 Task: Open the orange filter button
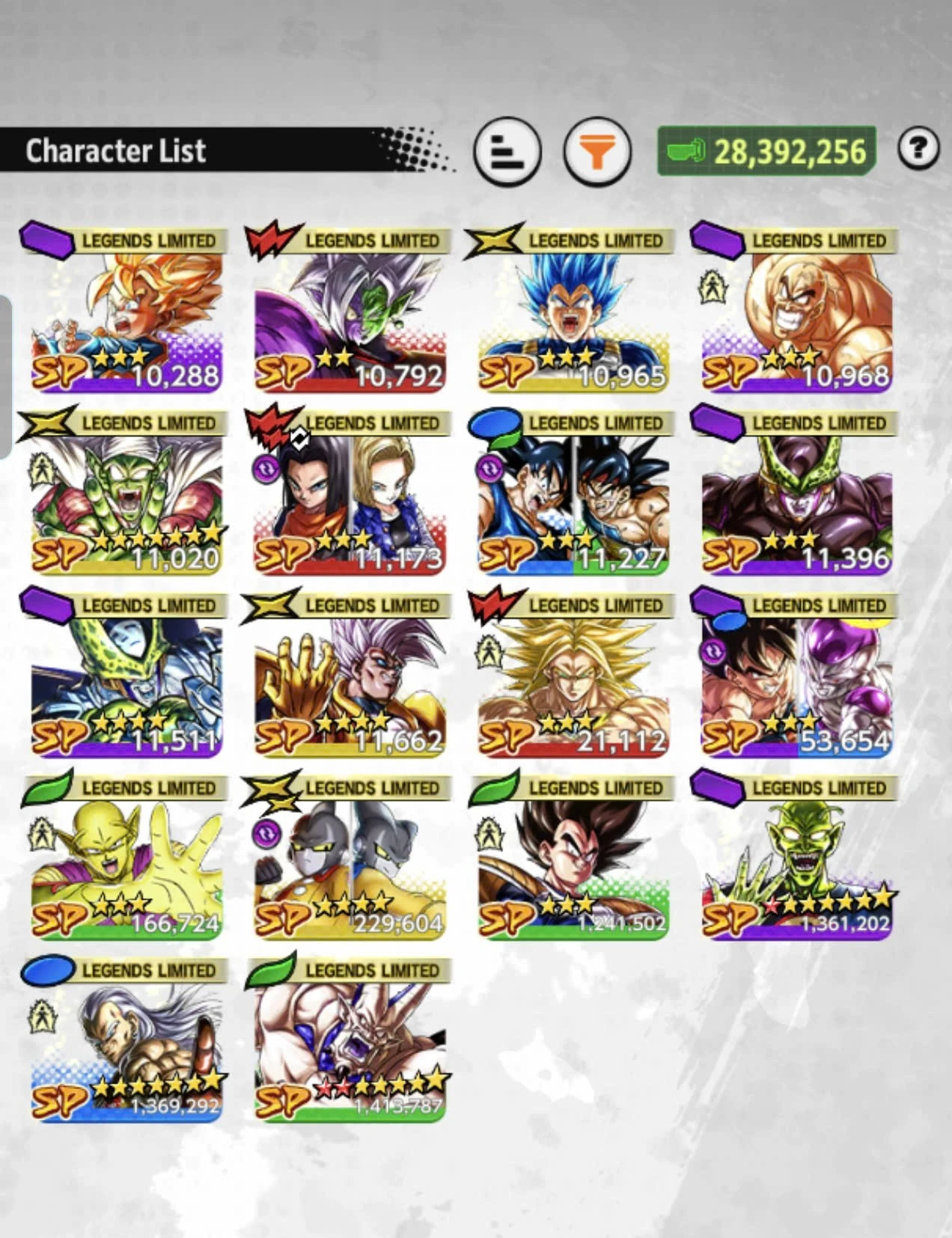pyautogui.click(x=596, y=152)
